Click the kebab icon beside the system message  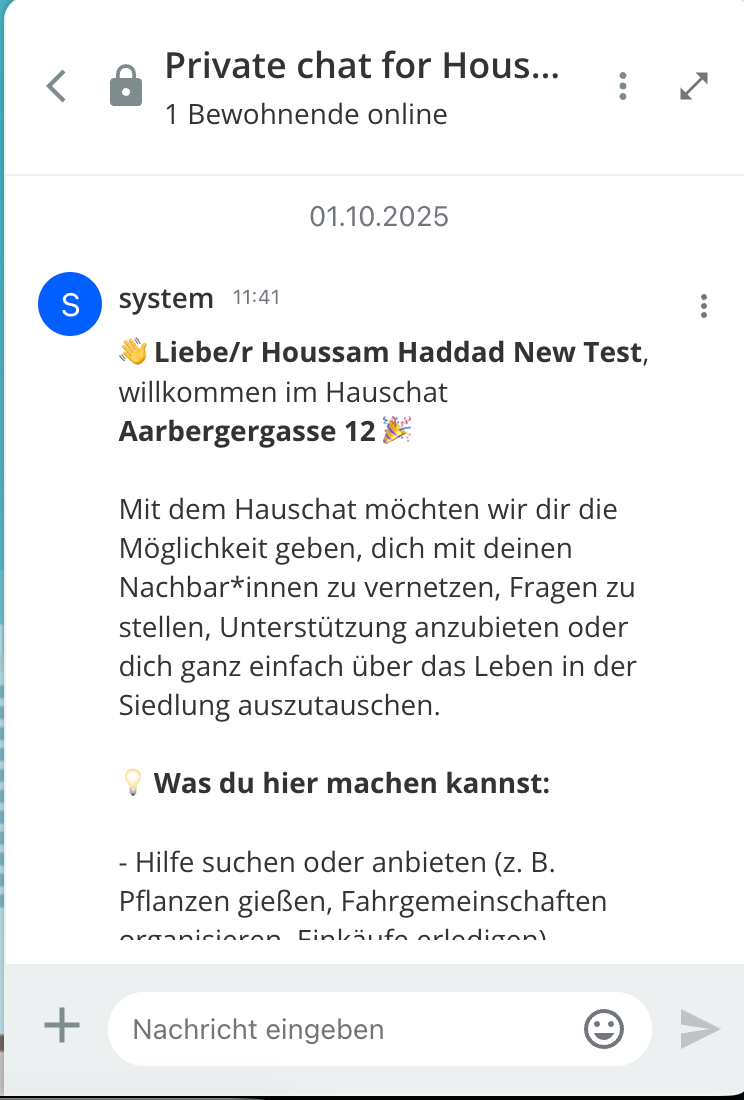pos(703,305)
